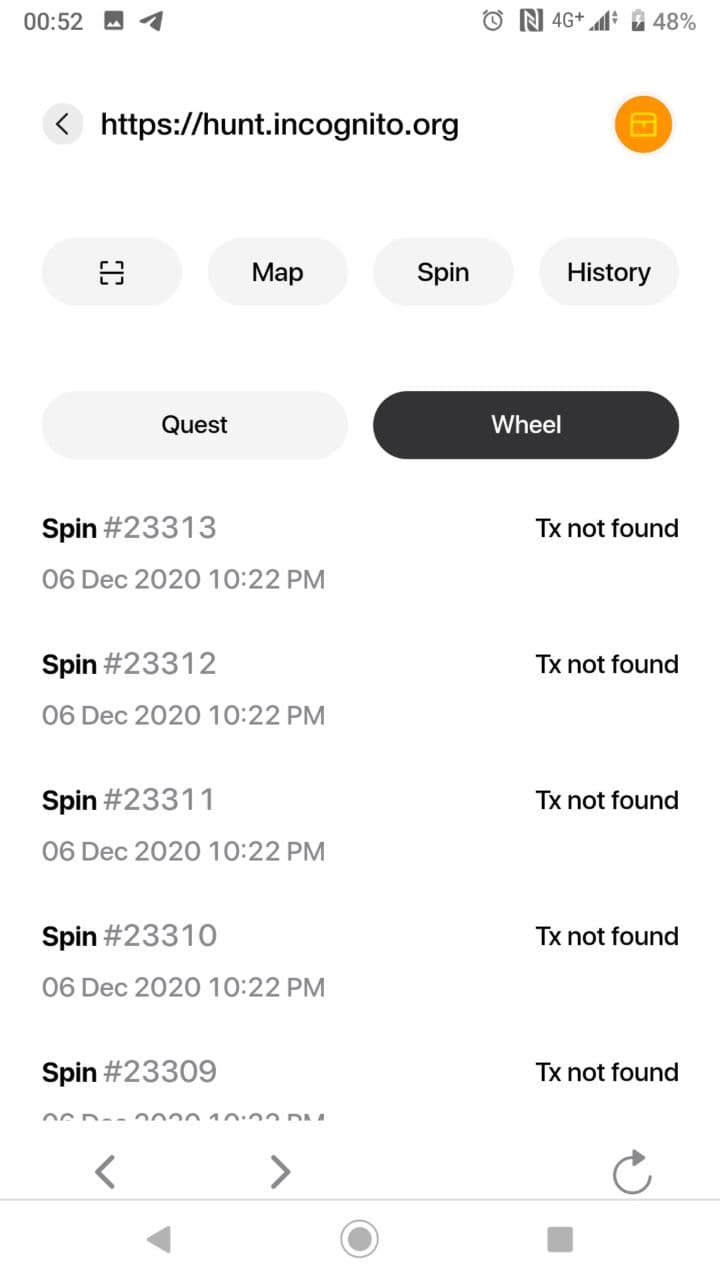Tap the system home button

click(x=360, y=1240)
